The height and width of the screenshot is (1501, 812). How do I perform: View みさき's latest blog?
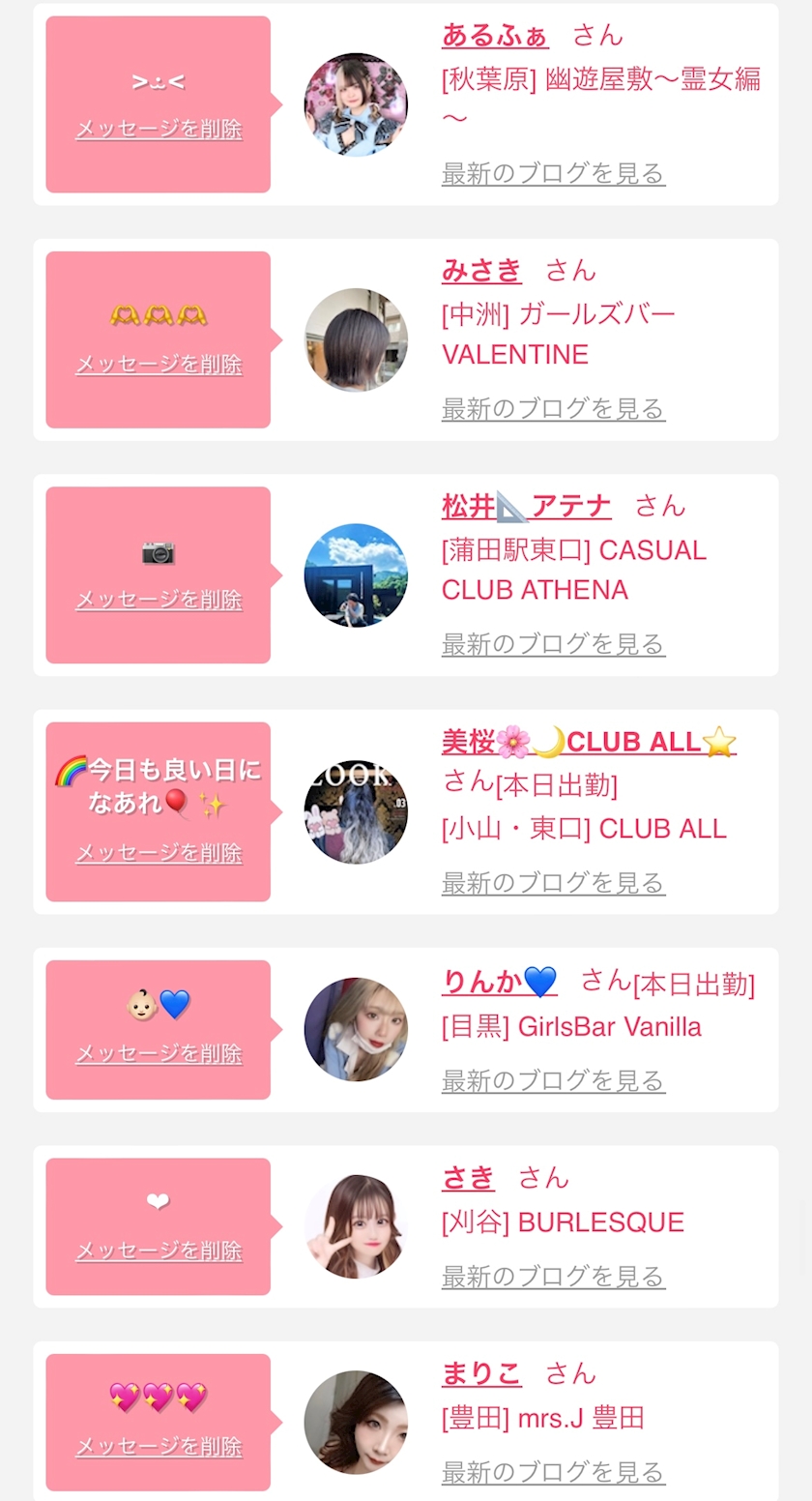coord(553,408)
